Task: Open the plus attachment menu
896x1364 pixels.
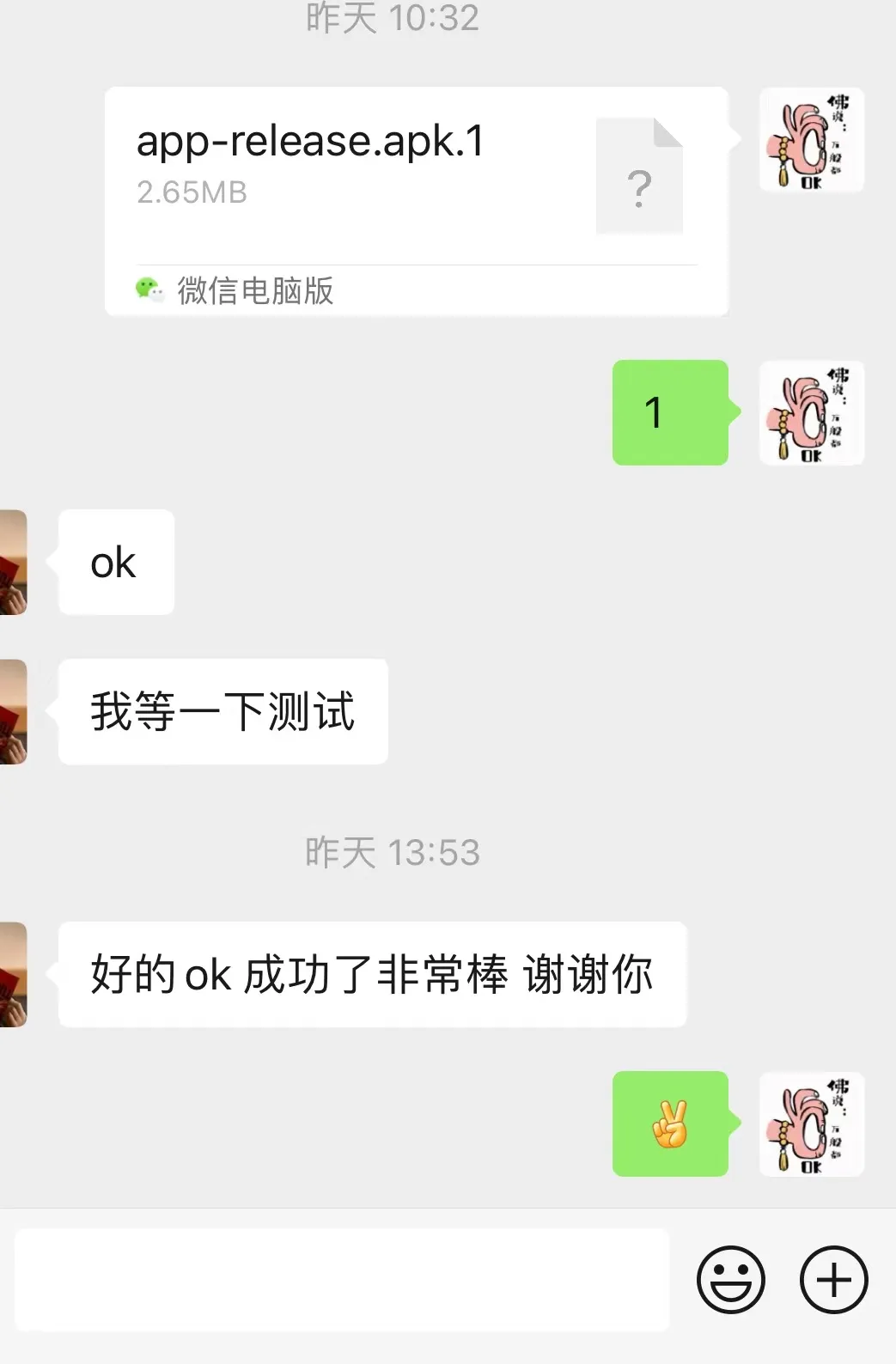Action: pyautogui.click(x=833, y=1280)
